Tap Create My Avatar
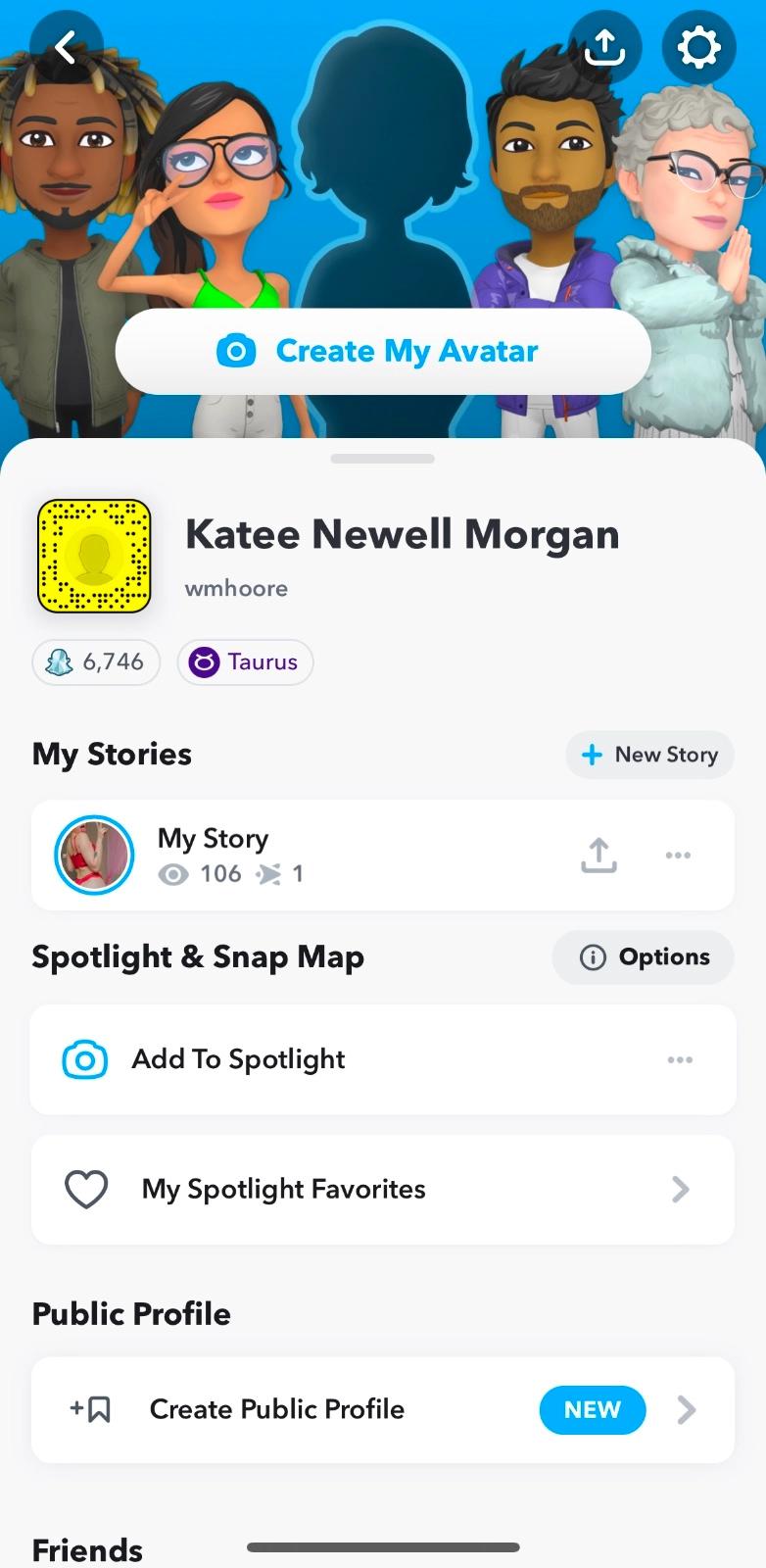766x1568 pixels. [383, 351]
